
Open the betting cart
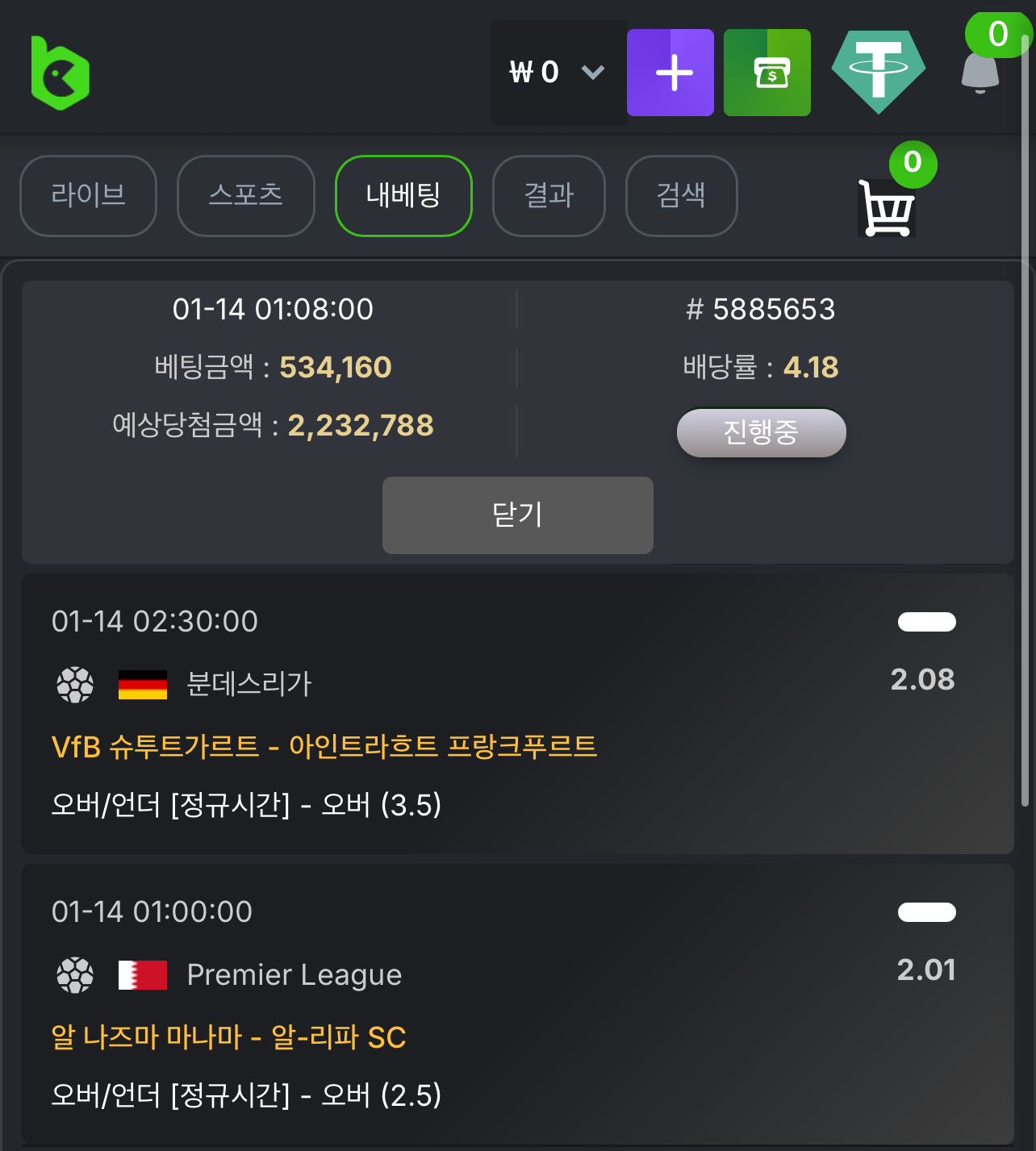(887, 207)
